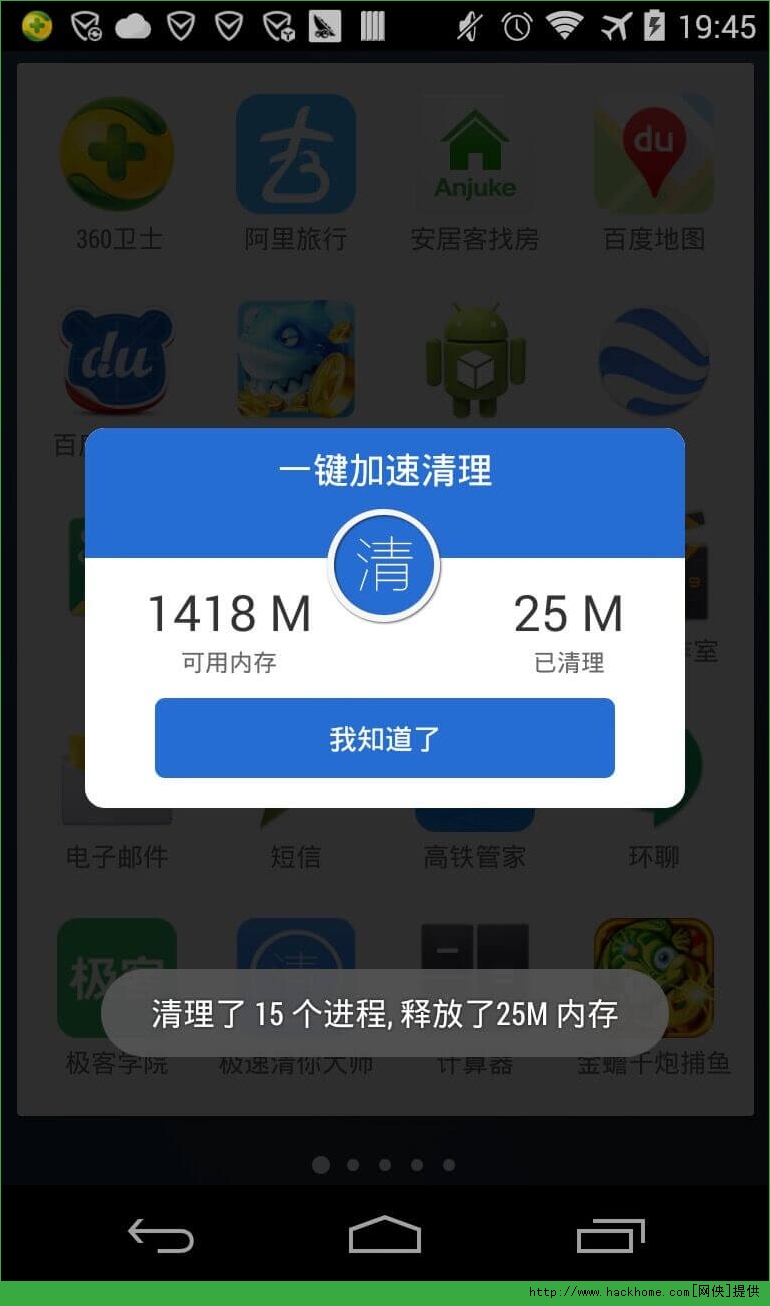
Task: Open the recent apps overview
Action: pyautogui.click(x=610, y=1236)
